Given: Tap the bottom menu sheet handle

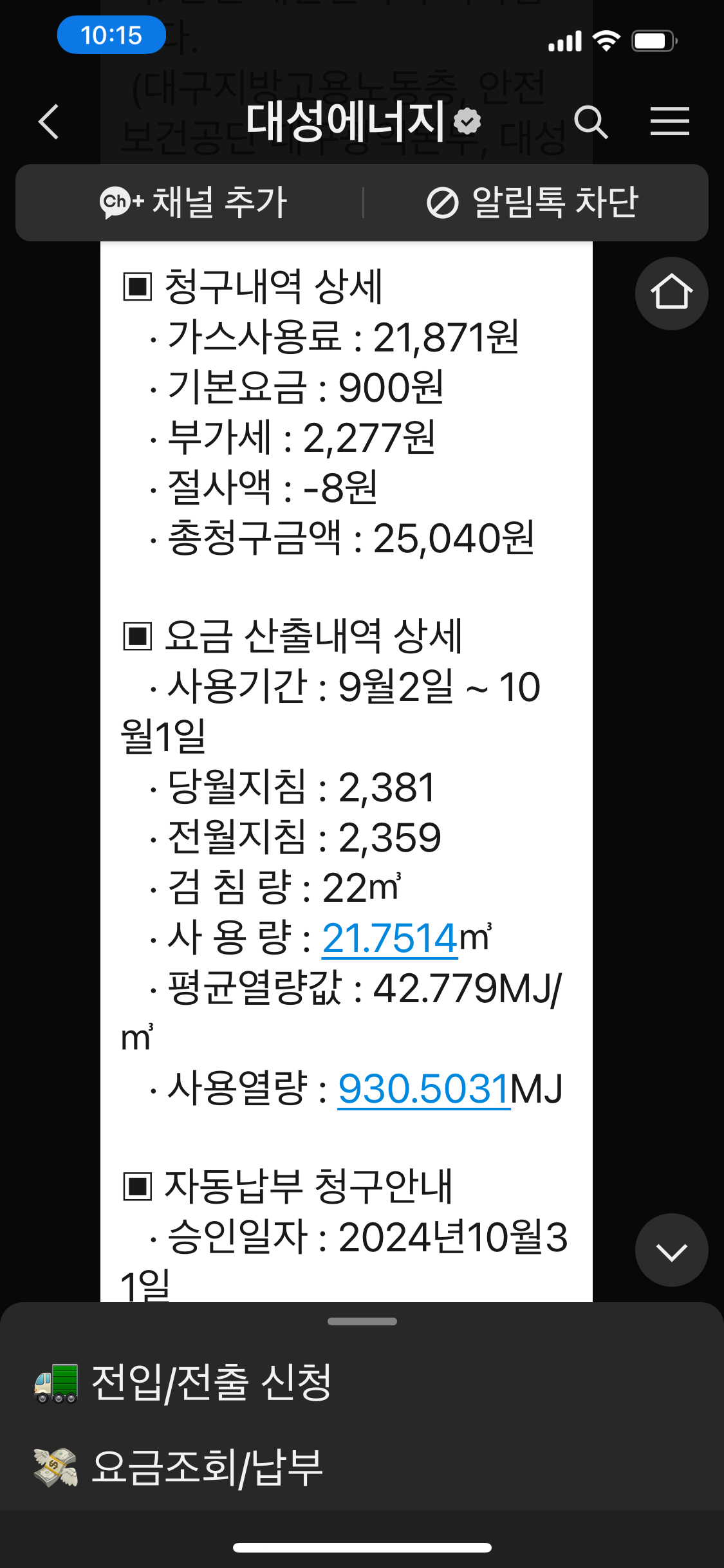Looking at the screenshot, I should pos(362,1321).
